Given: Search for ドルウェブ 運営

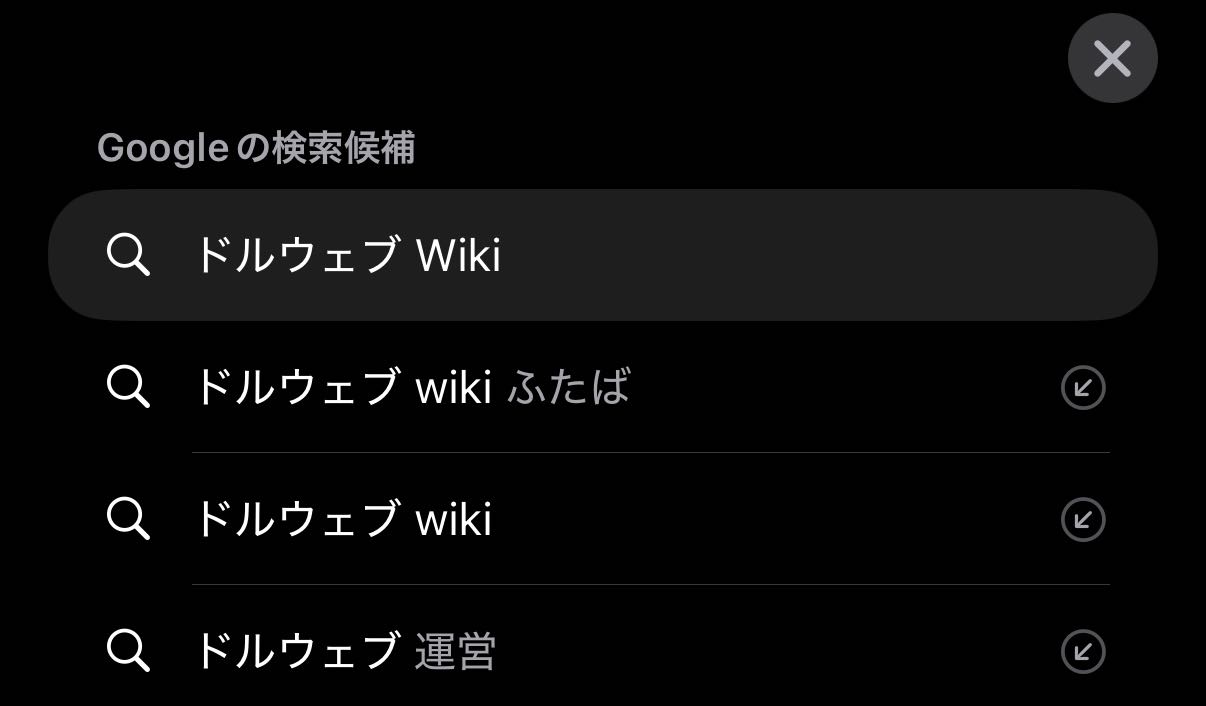Looking at the screenshot, I should coord(344,652).
